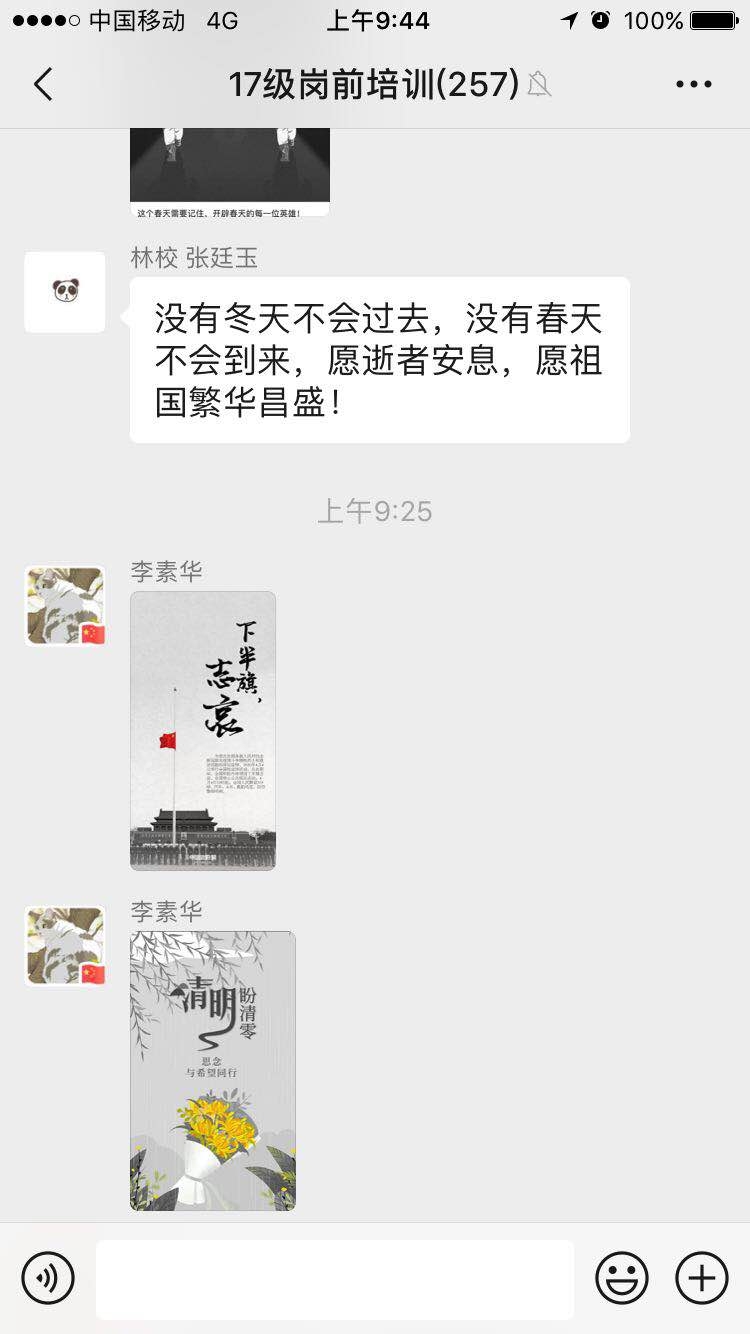This screenshot has height=1334, width=750.
Task: View the 清明盼清零 image from 李素华
Action: [x=212, y=1070]
